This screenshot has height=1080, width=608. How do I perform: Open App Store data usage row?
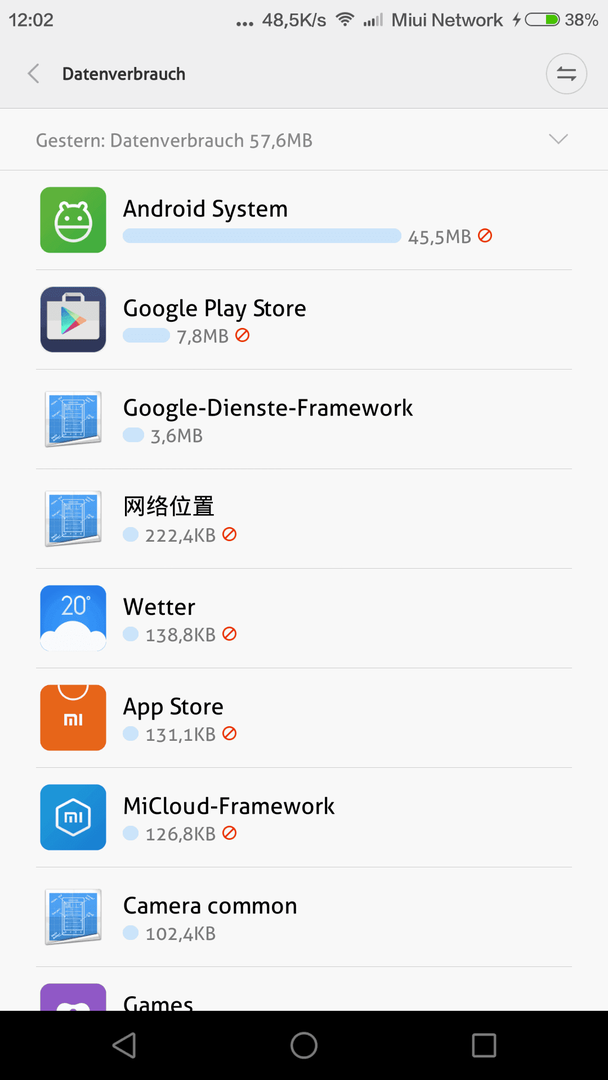pyautogui.click(x=304, y=718)
